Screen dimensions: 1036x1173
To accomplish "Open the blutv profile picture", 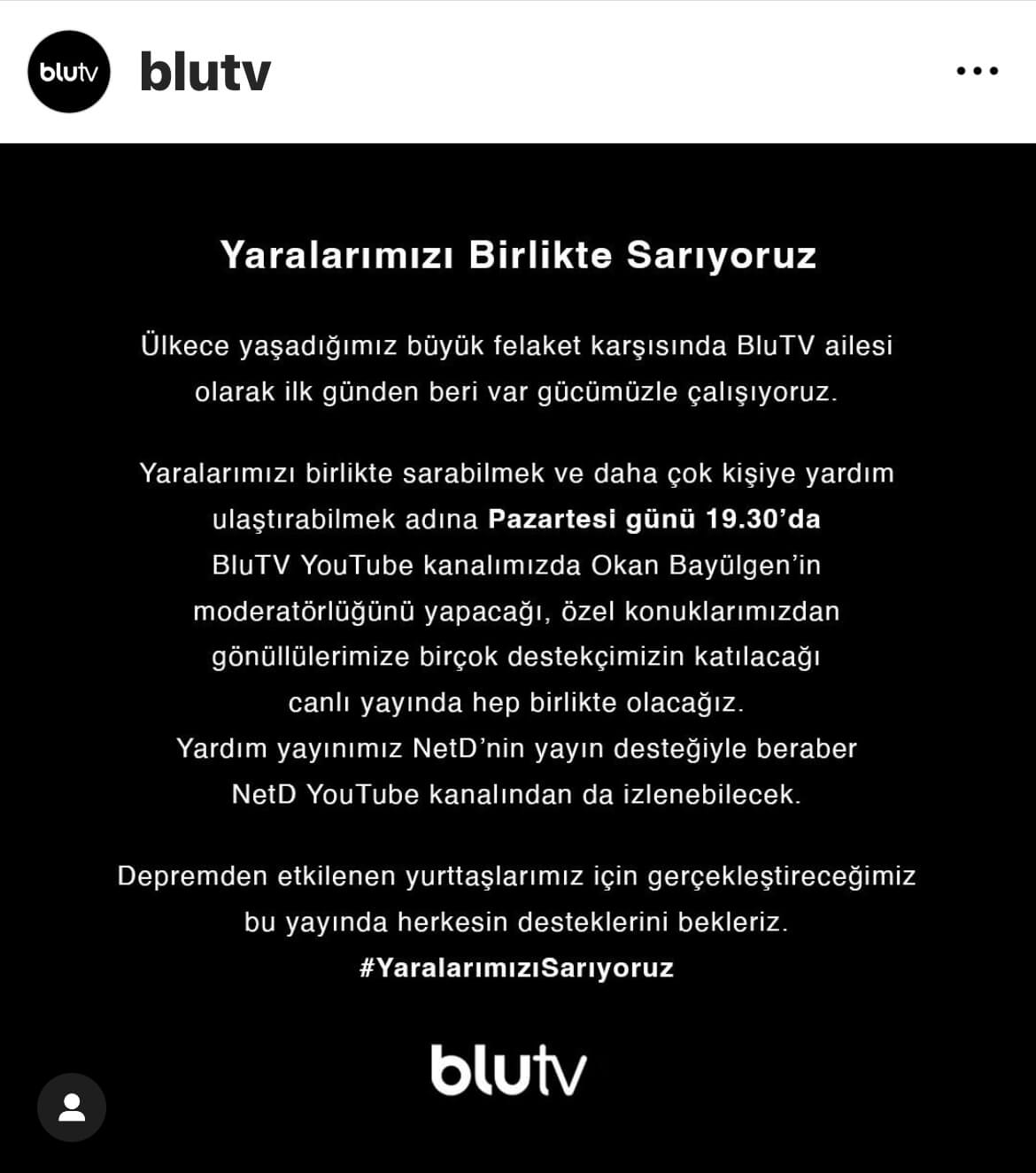I will tap(69, 72).
